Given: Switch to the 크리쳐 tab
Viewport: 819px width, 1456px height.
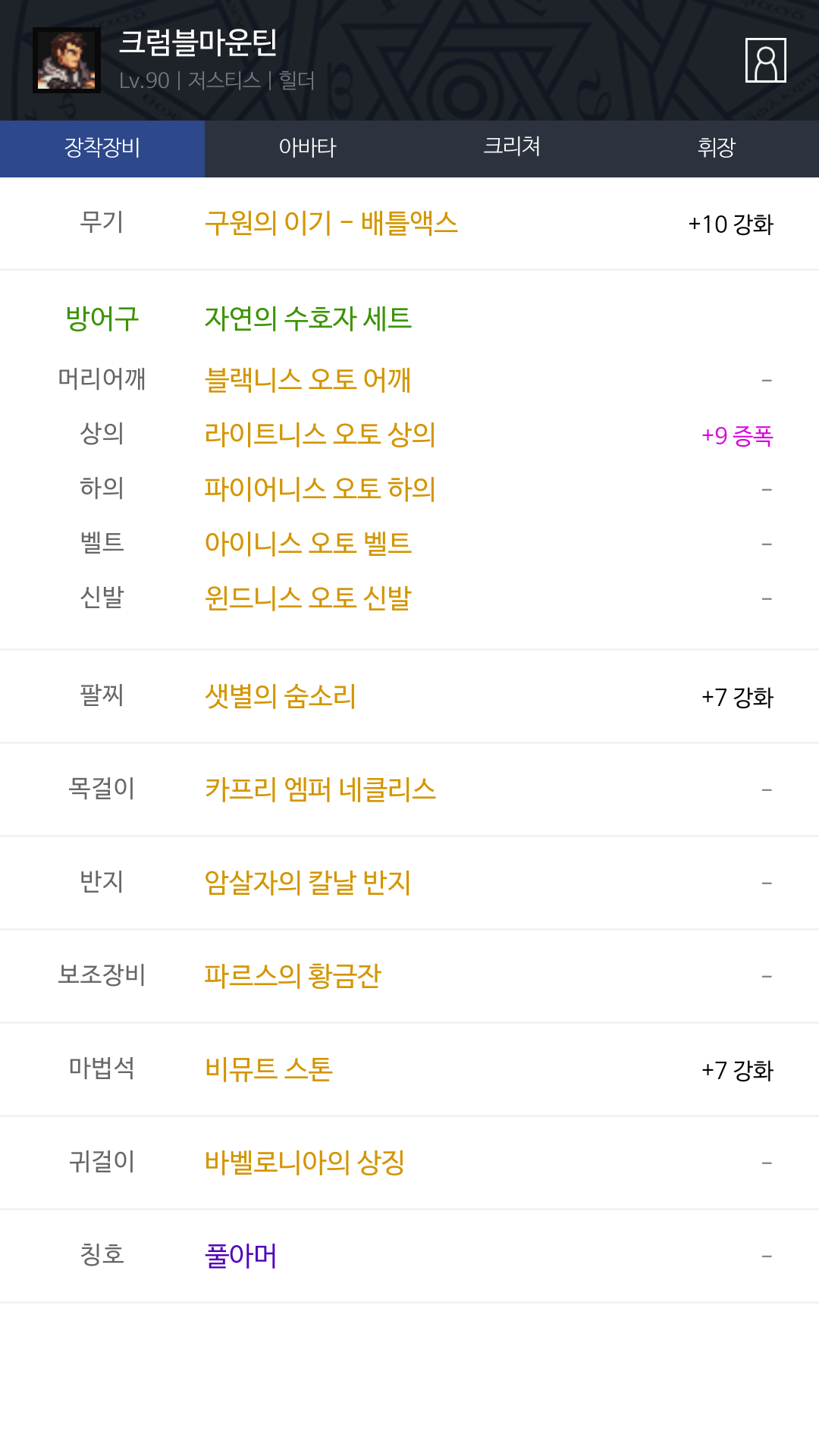Looking at the screenshot, I should tap(512, 149).
